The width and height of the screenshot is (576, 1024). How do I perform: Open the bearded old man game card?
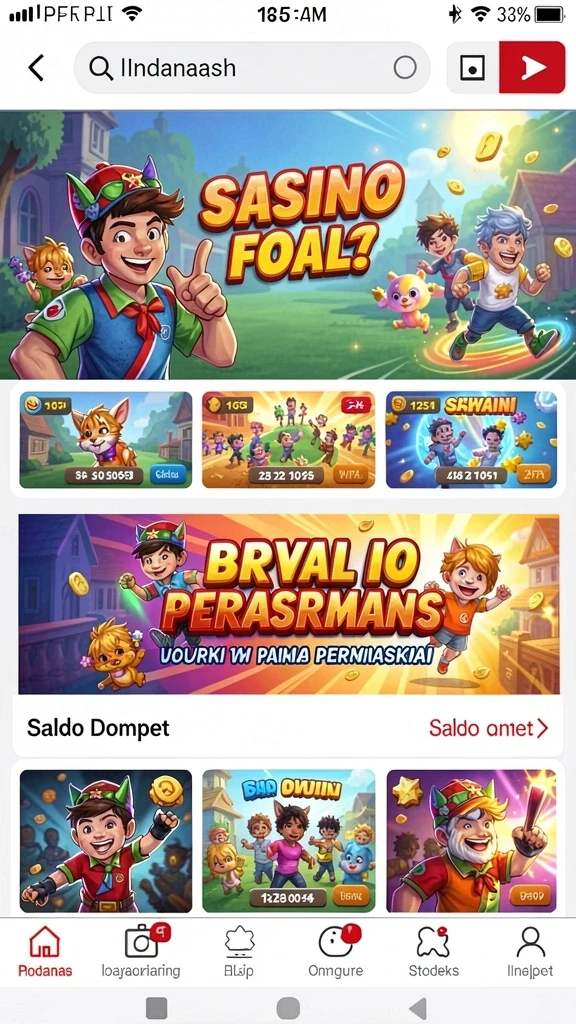pyautogui.click(x=472, y=840)
